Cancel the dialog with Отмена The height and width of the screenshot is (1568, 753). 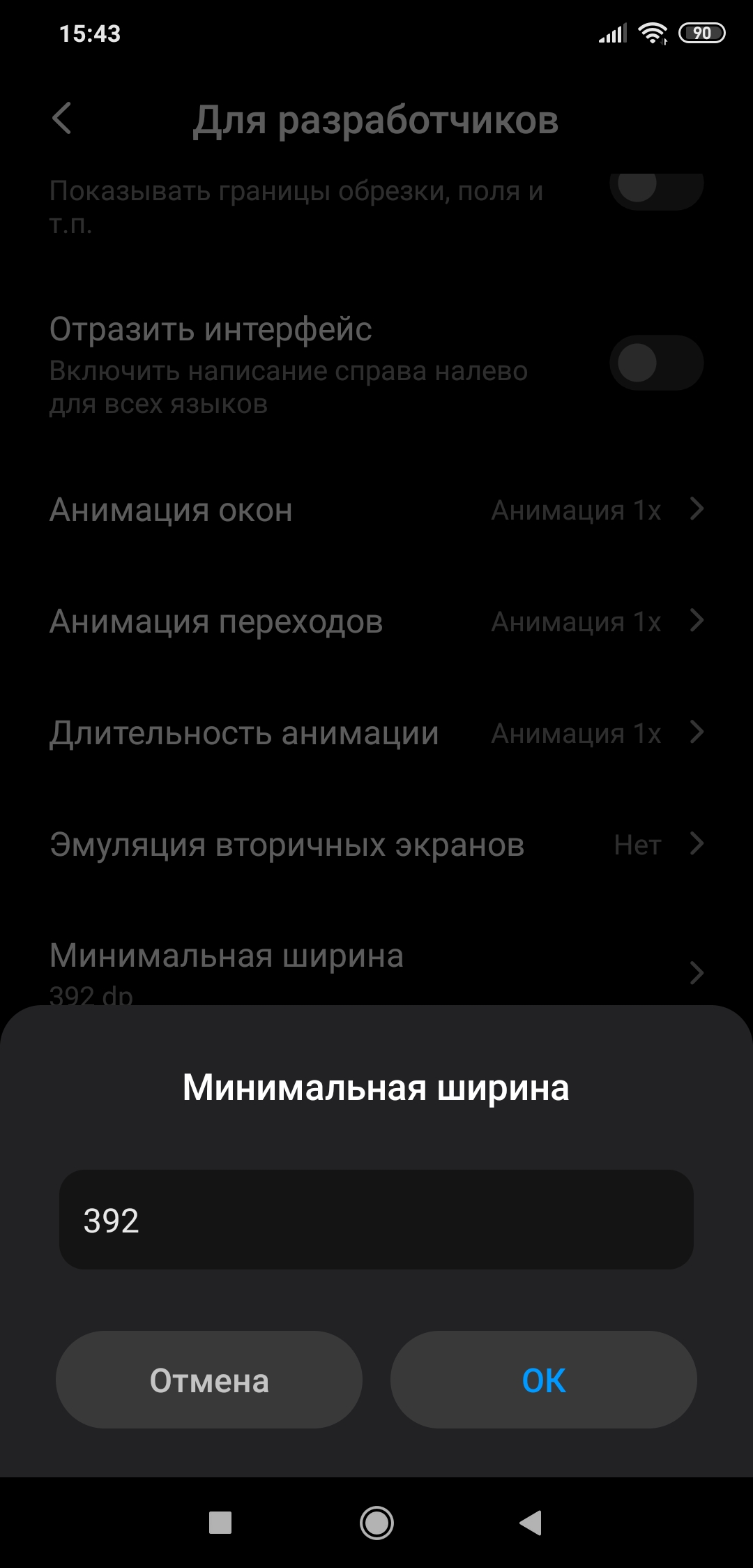tap(209, 1380)
